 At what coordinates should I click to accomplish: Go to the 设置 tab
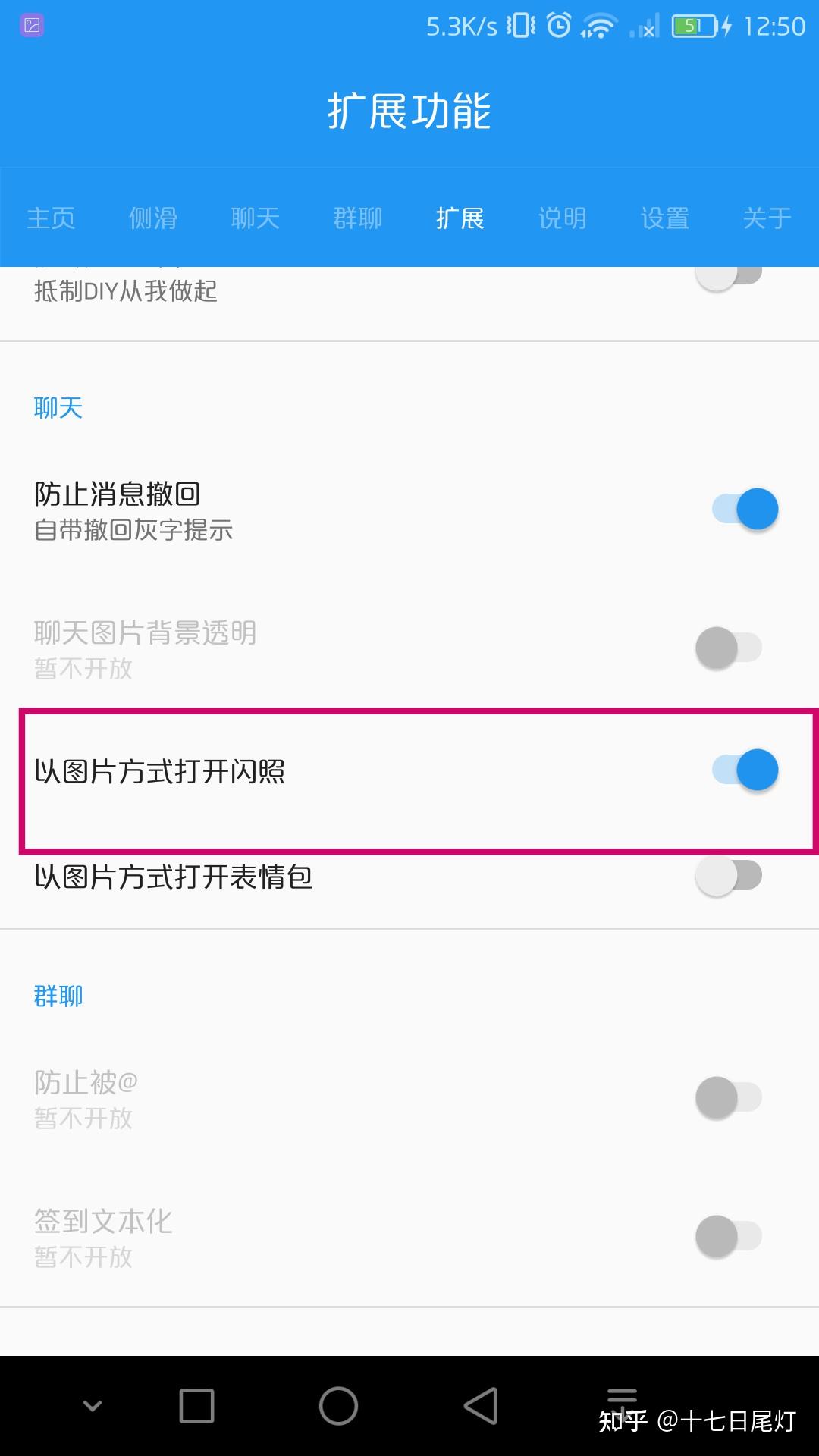tap(665, 218)
